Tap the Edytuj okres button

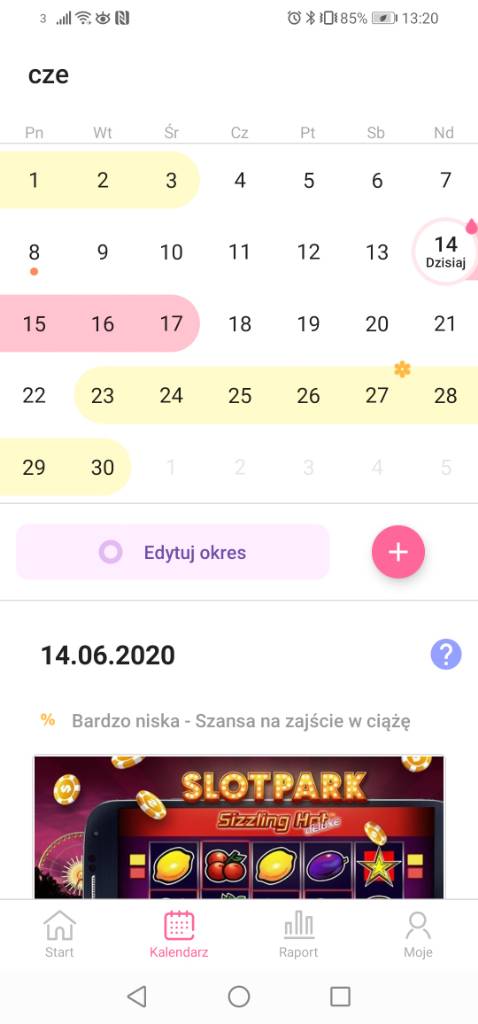(x=172, y=552)
